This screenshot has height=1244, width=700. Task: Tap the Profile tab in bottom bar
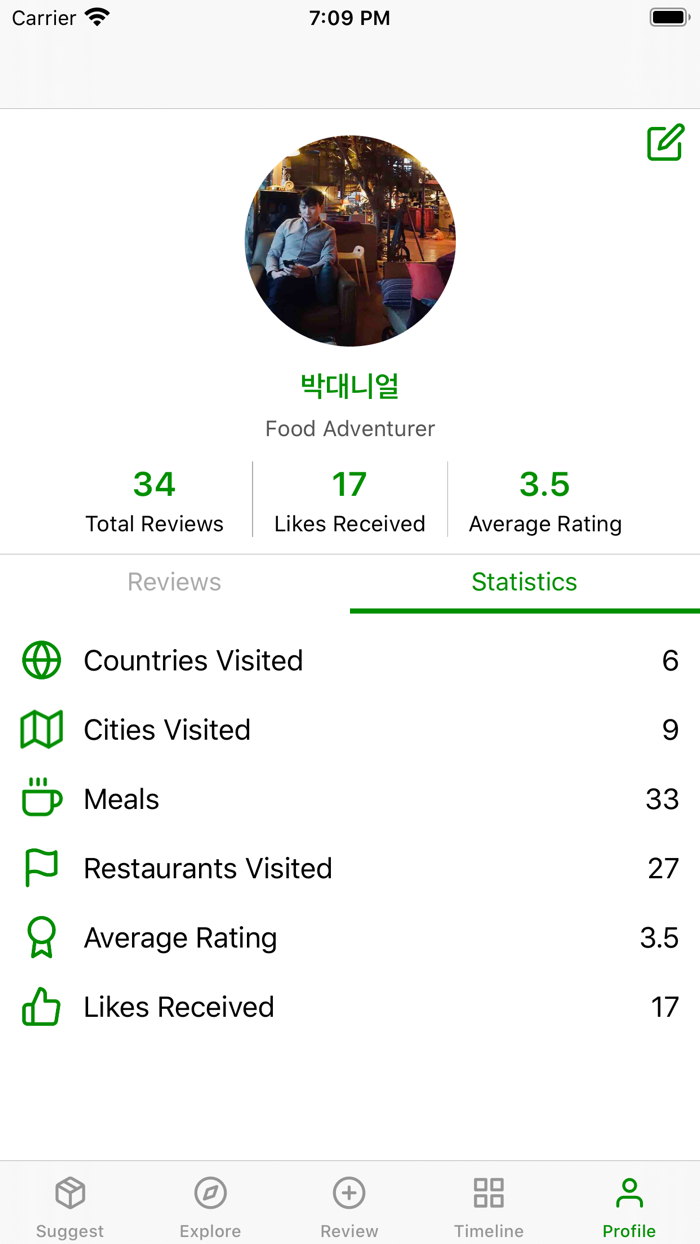[629, 1208]
